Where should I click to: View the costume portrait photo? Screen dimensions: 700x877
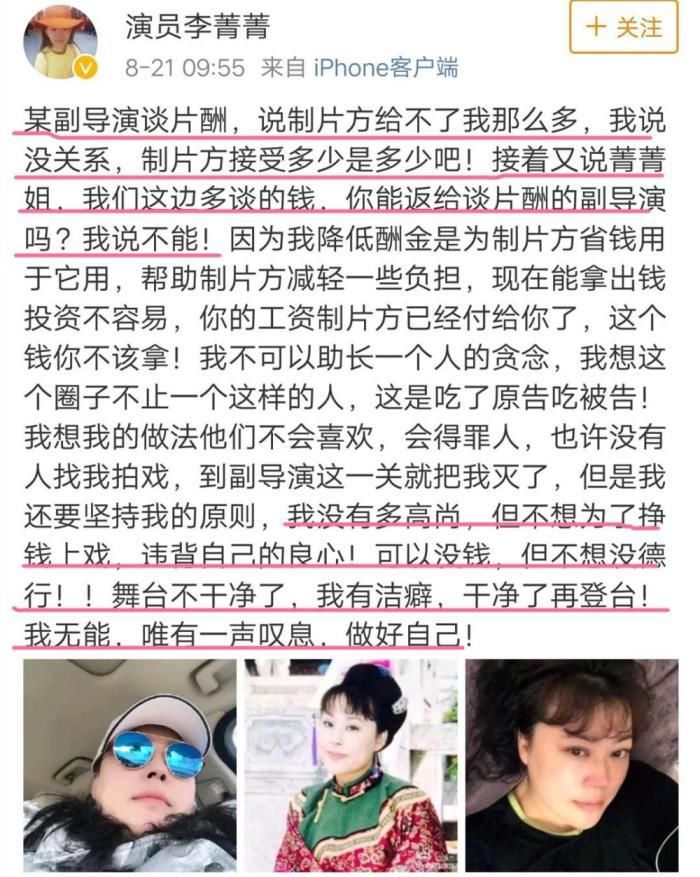pos(350,765)
